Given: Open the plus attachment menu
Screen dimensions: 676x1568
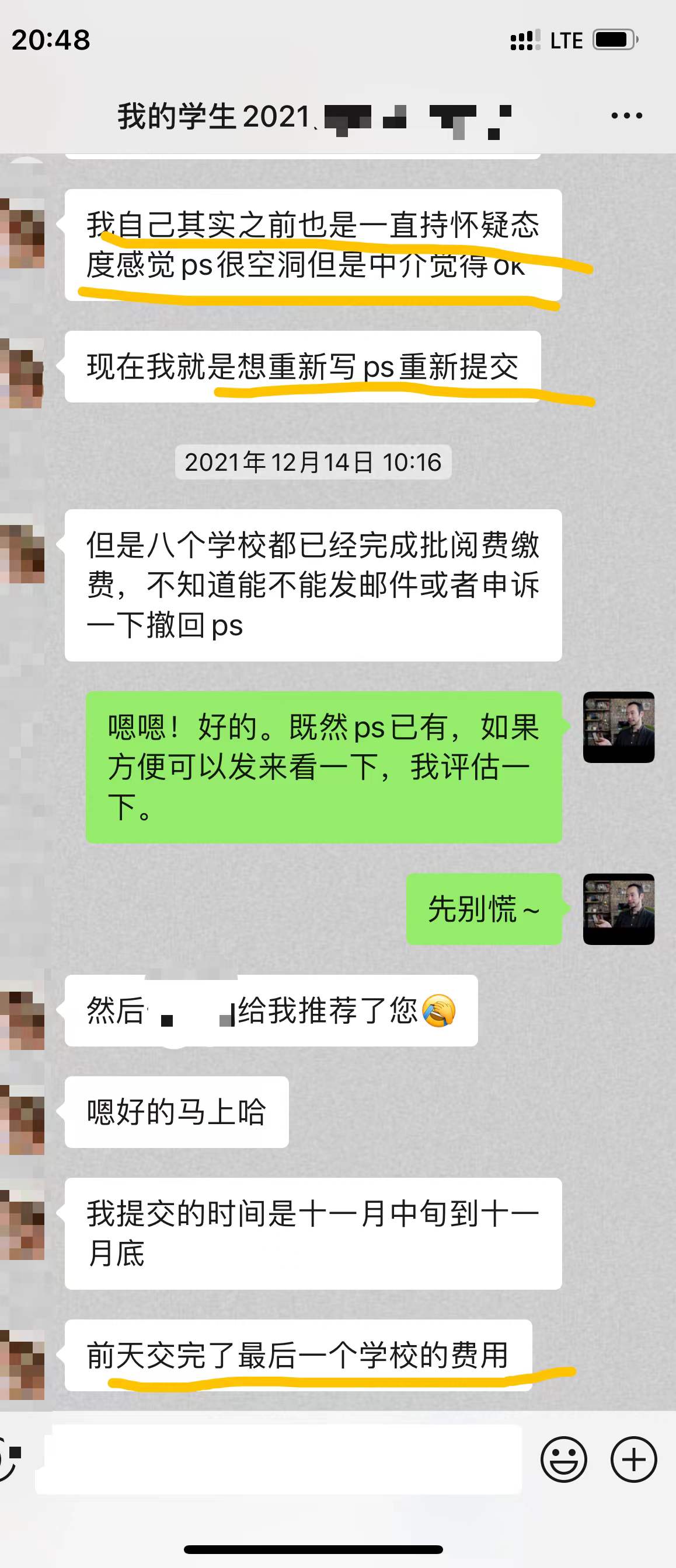Looking at the screenshot, I should (633, 1459).
